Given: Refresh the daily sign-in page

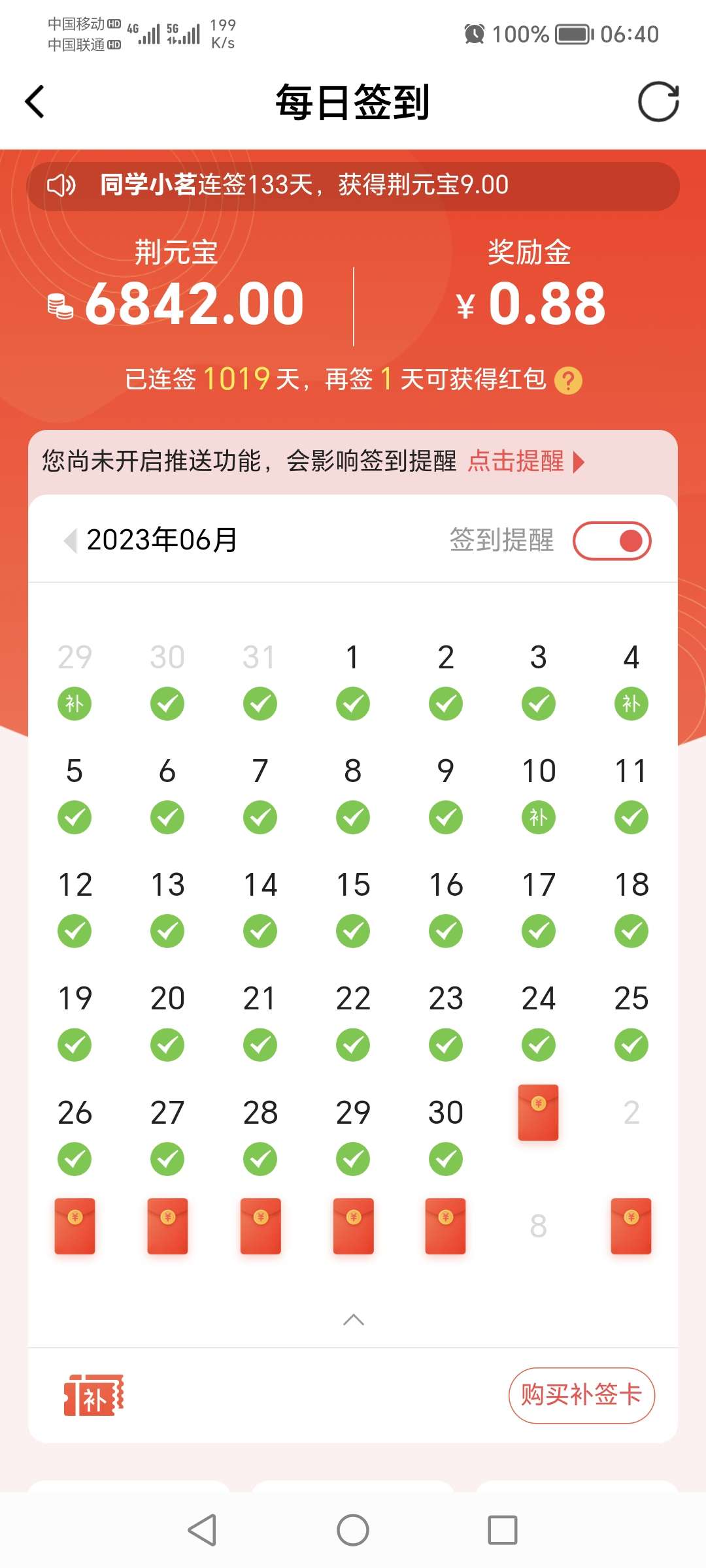Looking at the screenshot, I should pyautogui.click(x=658, y=102).
